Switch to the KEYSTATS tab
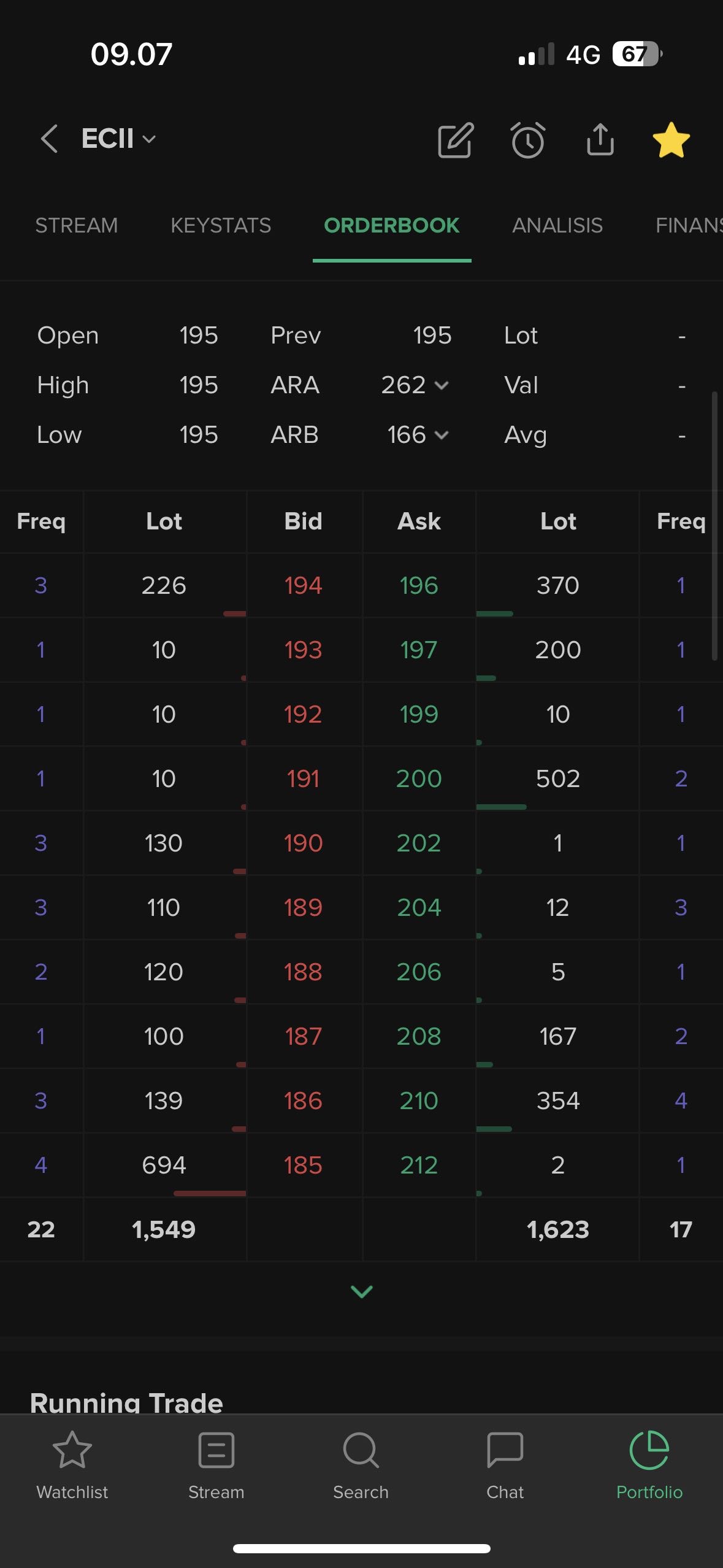 221,225
